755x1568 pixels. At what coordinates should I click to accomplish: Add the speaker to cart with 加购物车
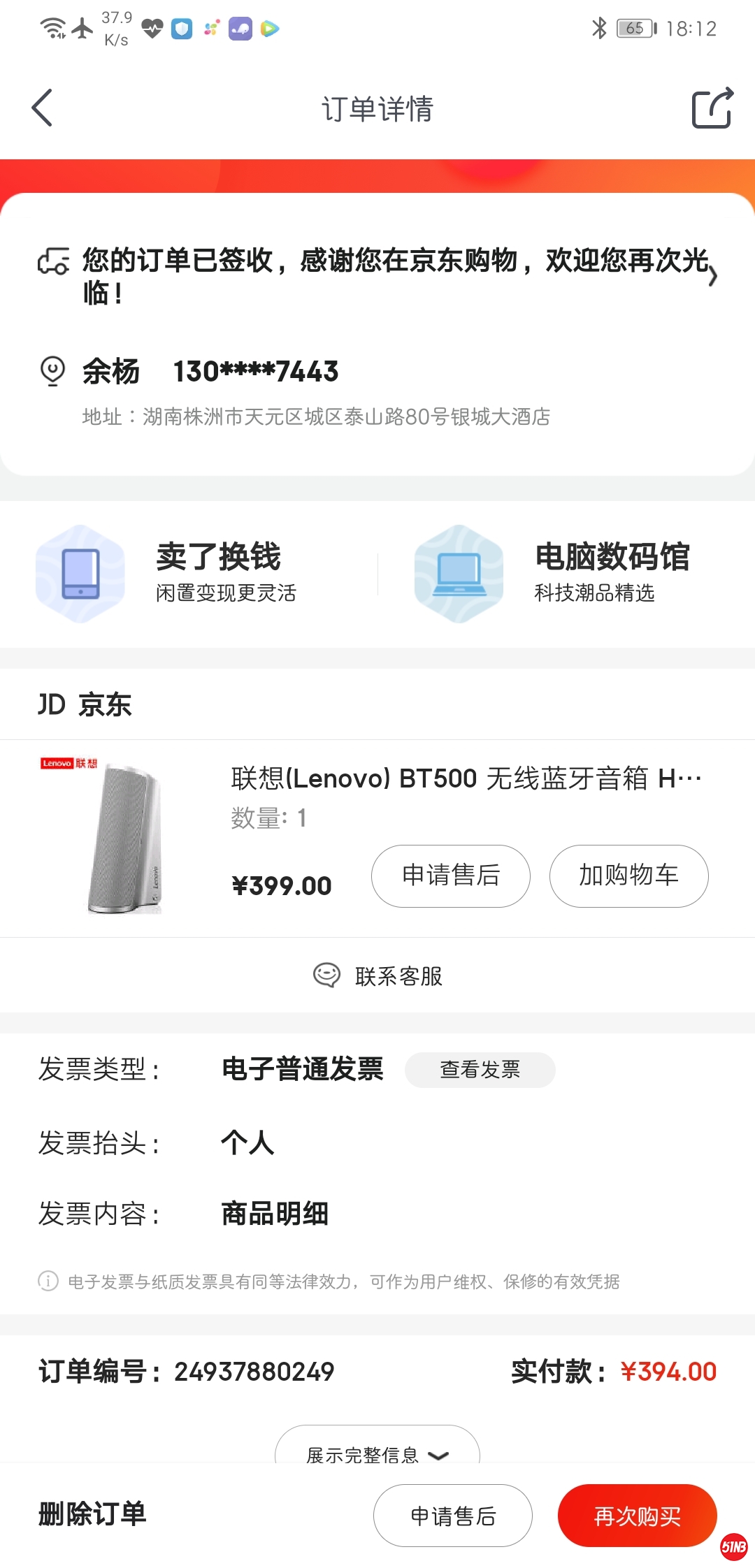pos(628,876)
